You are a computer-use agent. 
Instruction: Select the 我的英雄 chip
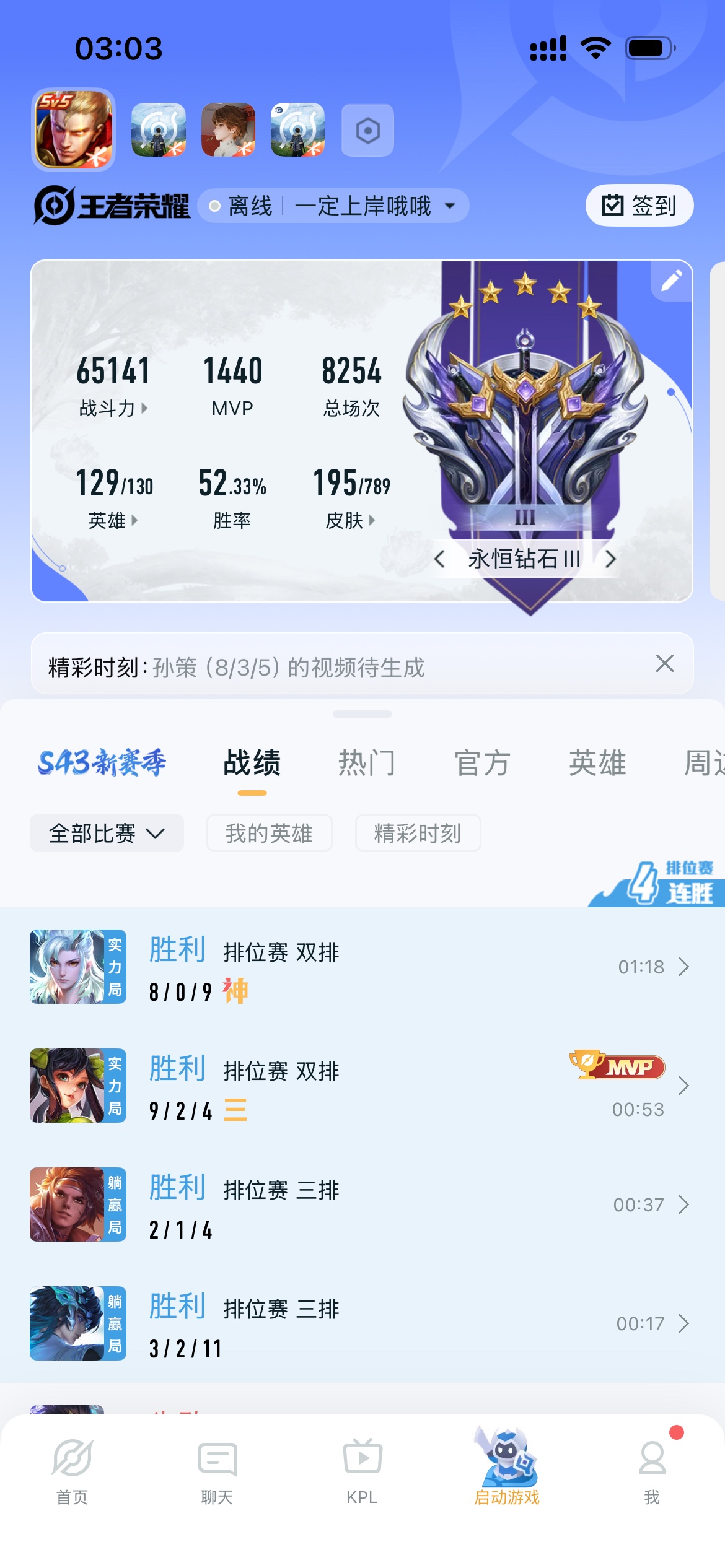pyautogui.click(x=269, y=833)
